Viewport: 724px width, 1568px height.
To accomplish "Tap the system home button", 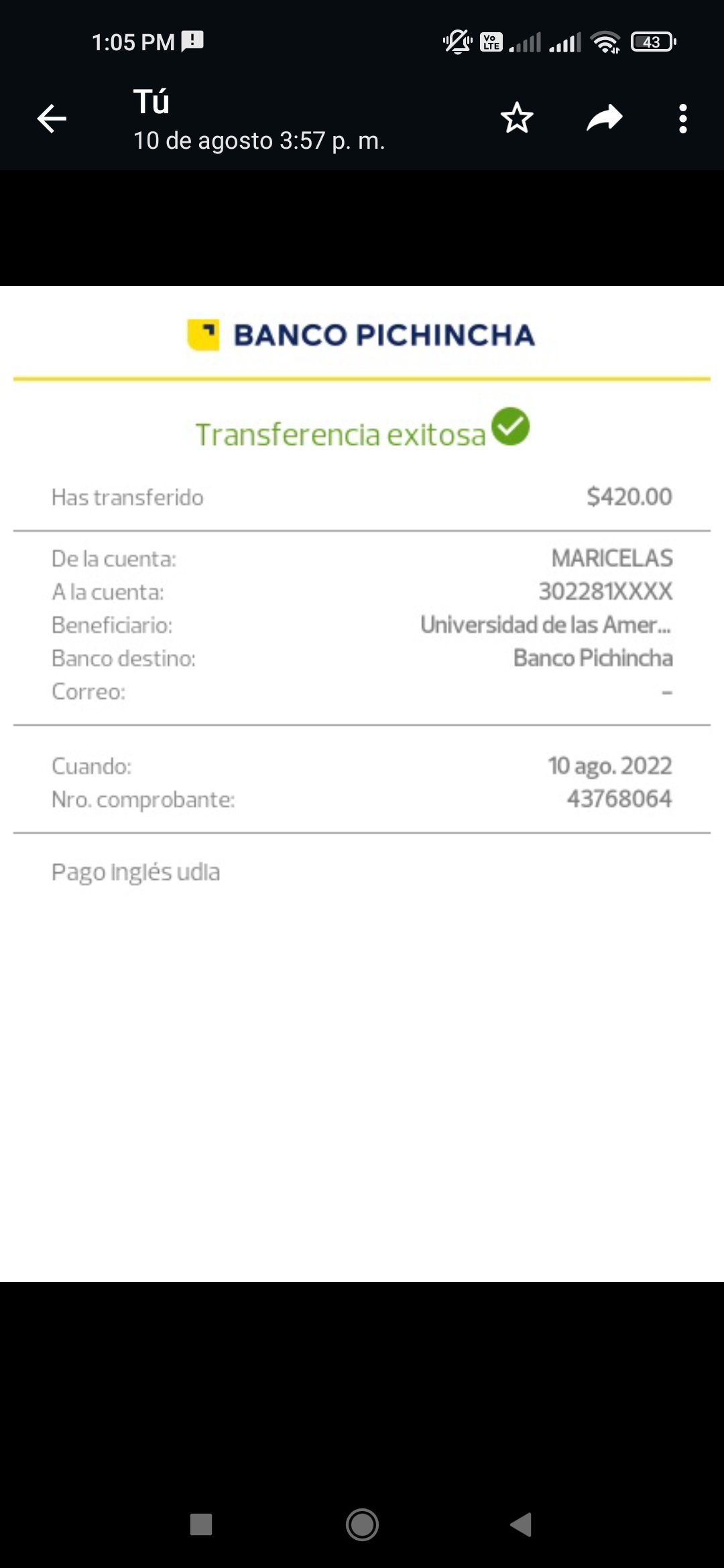I will tap(362, 1524).
